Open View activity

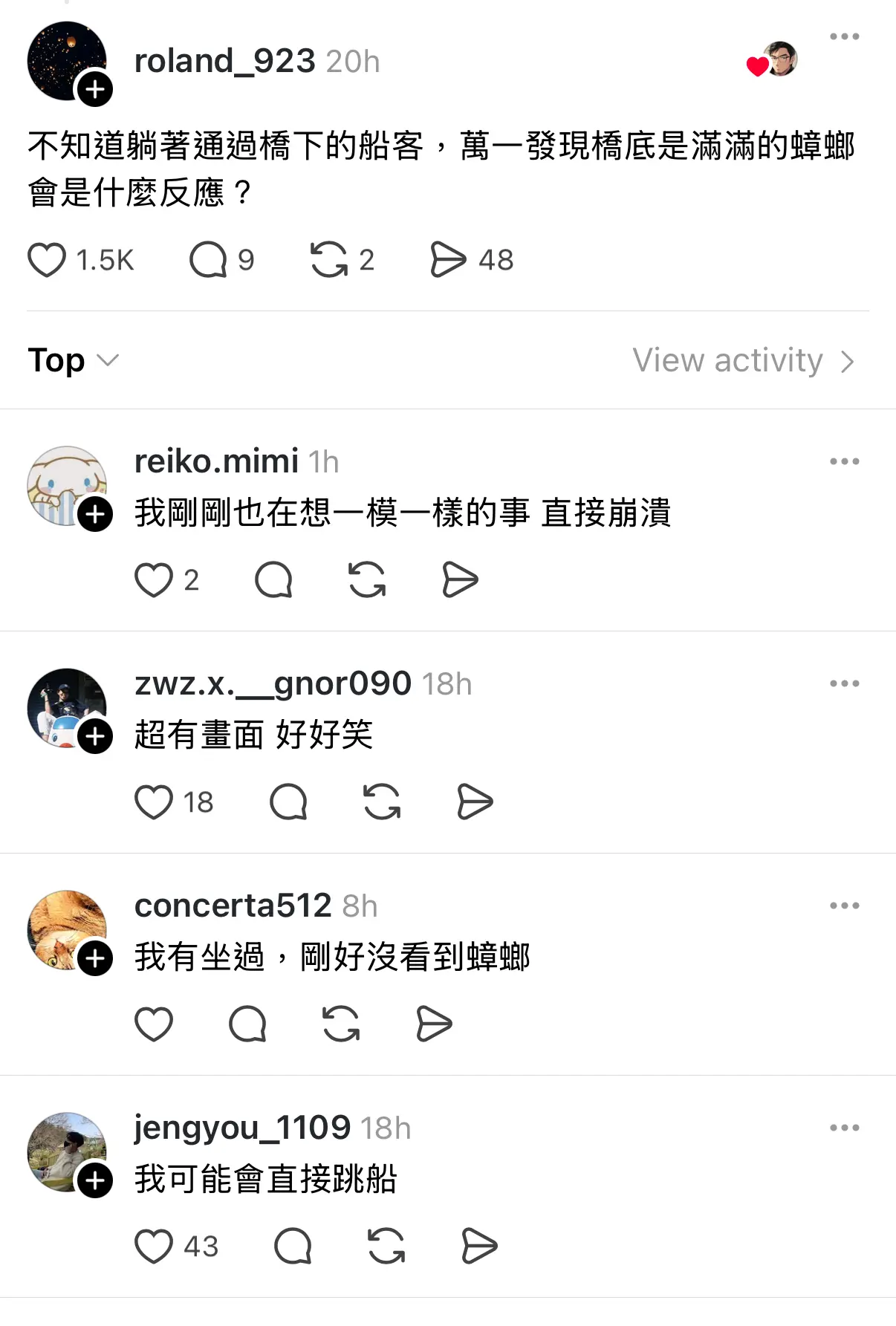tap(743, 361)
